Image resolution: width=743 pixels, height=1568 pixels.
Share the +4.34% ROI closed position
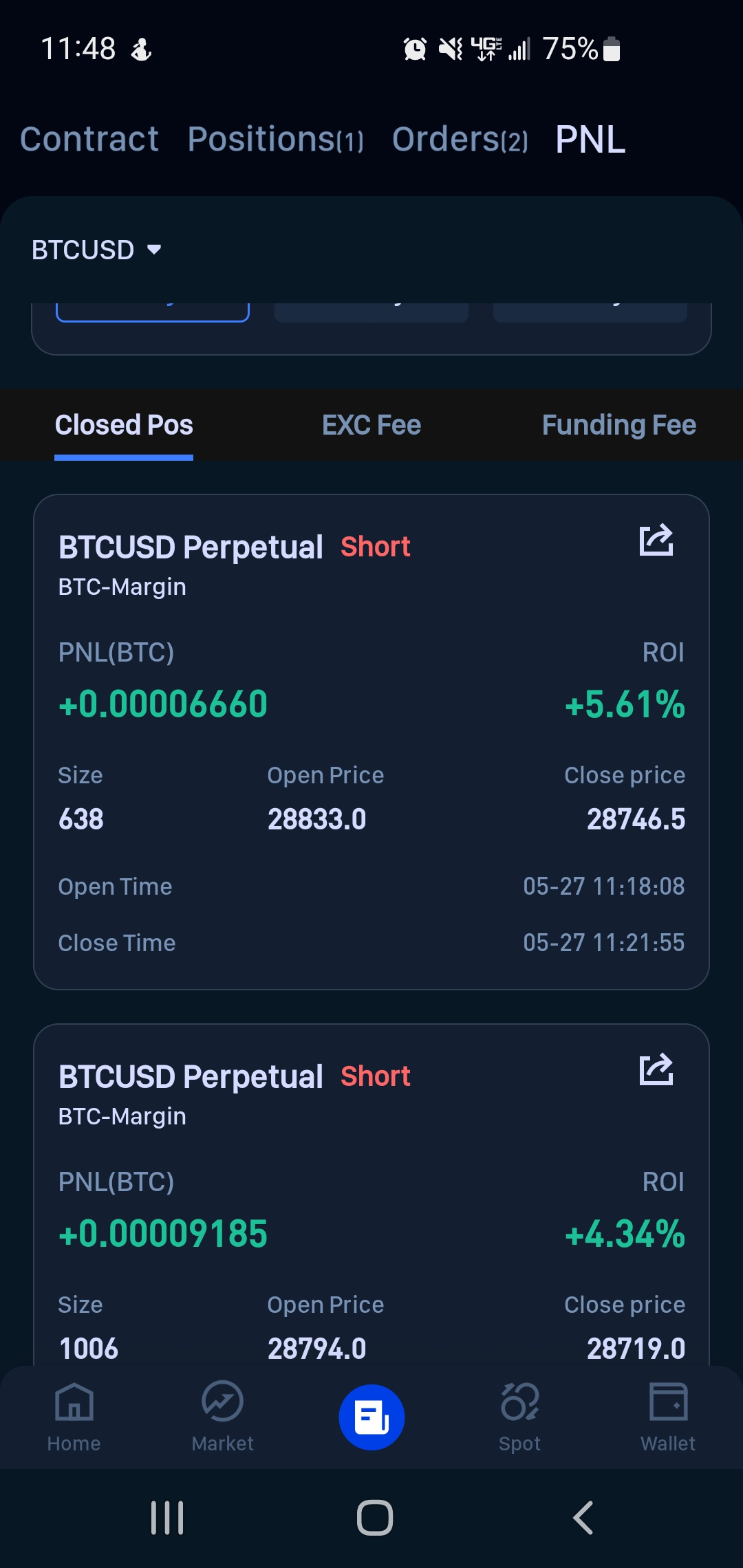656,1069
